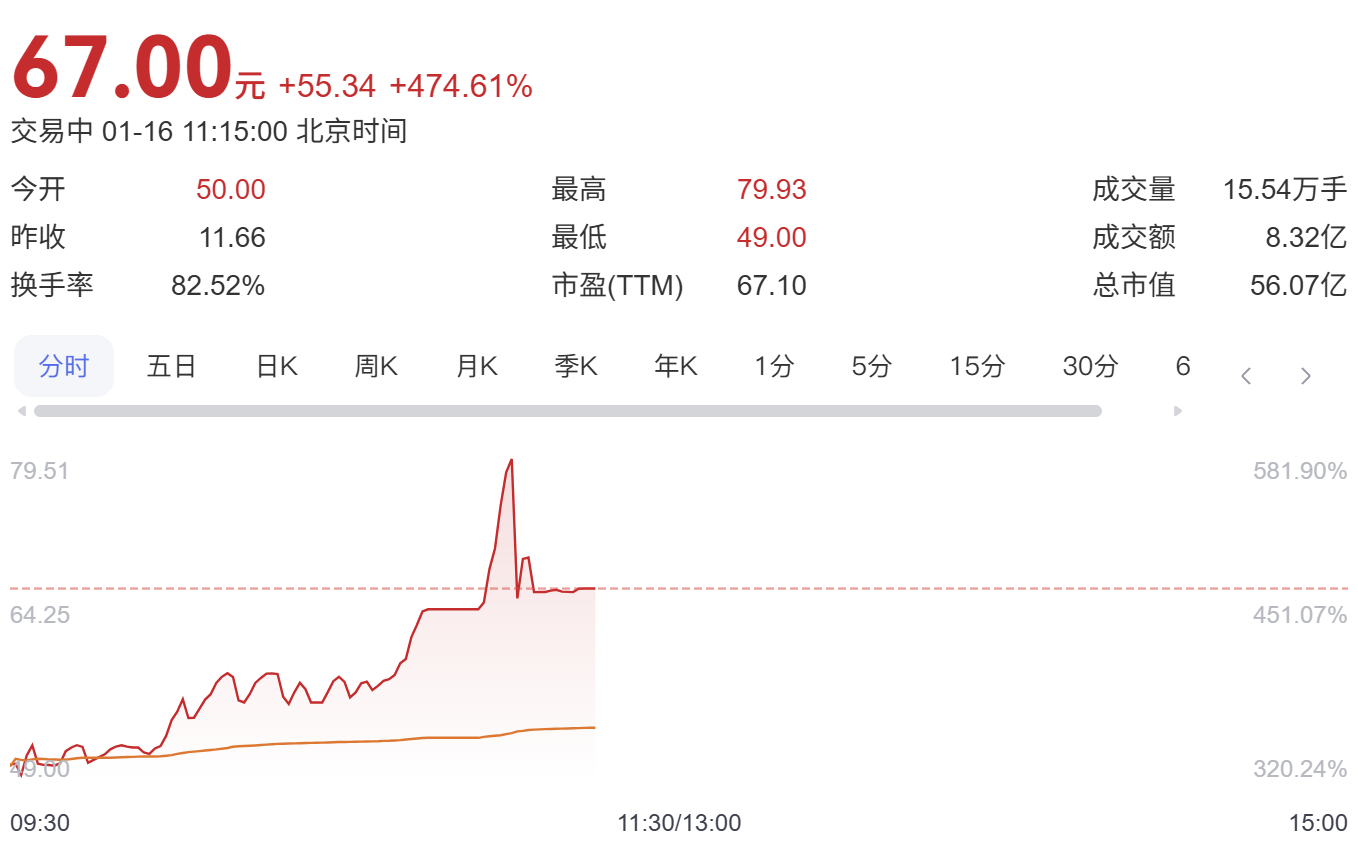The width and height of the screenshot is (1358, 842).
Task: View the 季K chart
Action: pyautogui.click(x=576, y=367)
